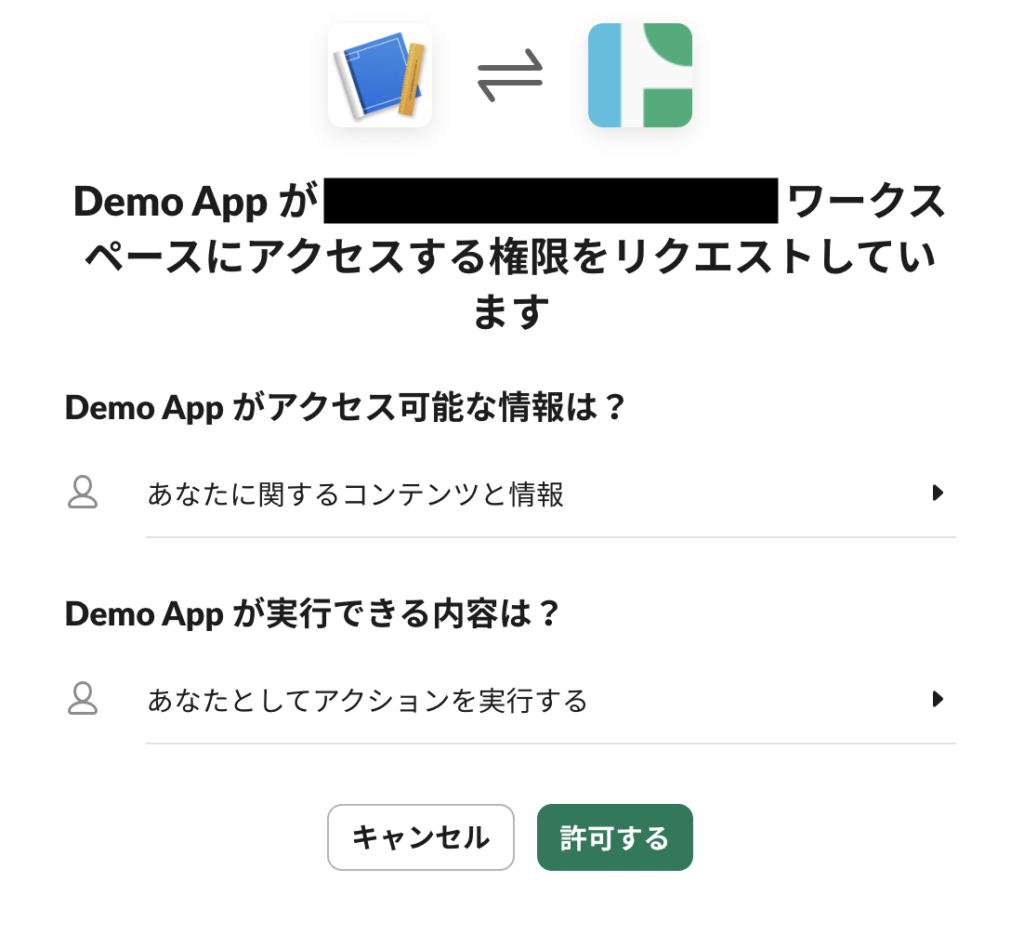Viewport: 1024px width, 948px height.
Task: Approve access with 許可する
Action: tap(614, 837)
